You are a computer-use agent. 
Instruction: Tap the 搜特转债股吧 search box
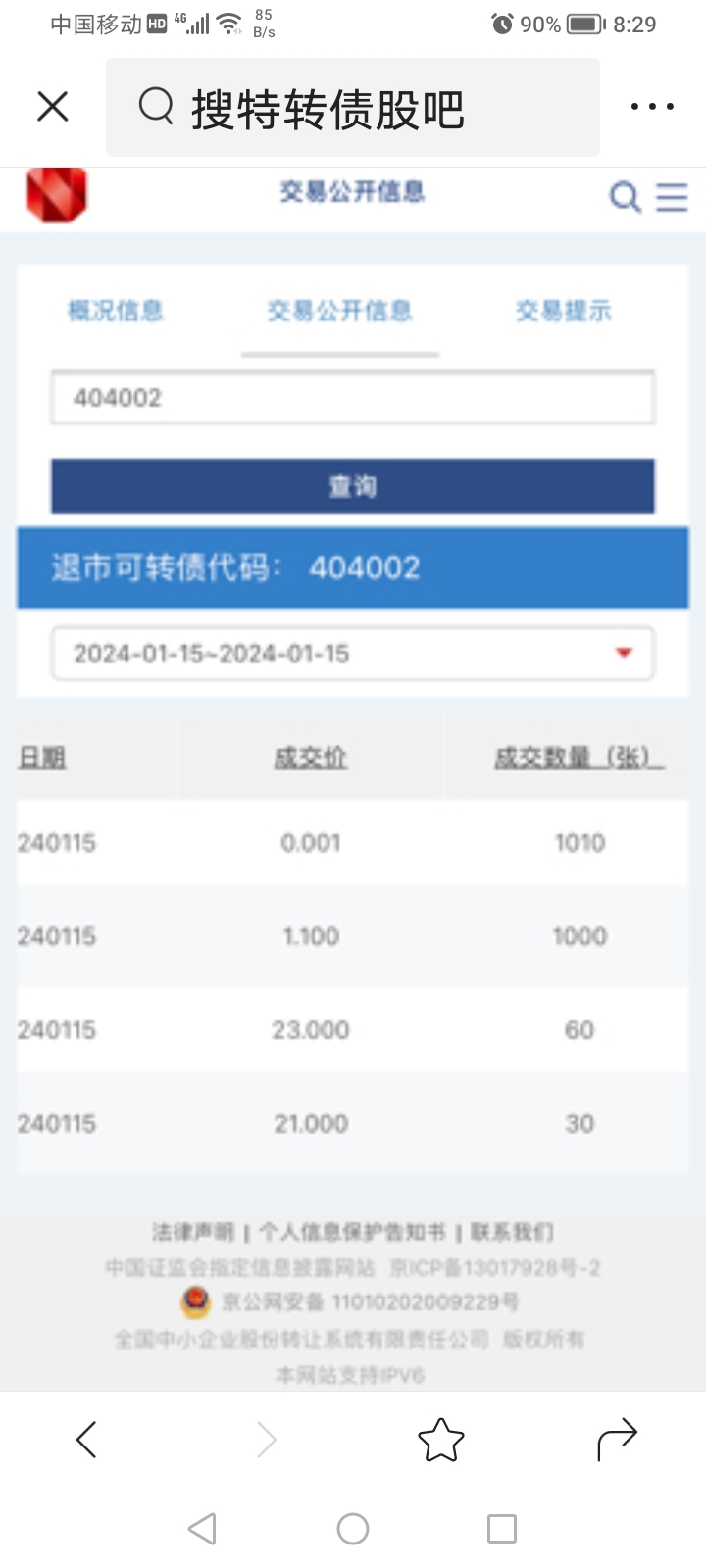pyautogui.click(x=353, y=108)
